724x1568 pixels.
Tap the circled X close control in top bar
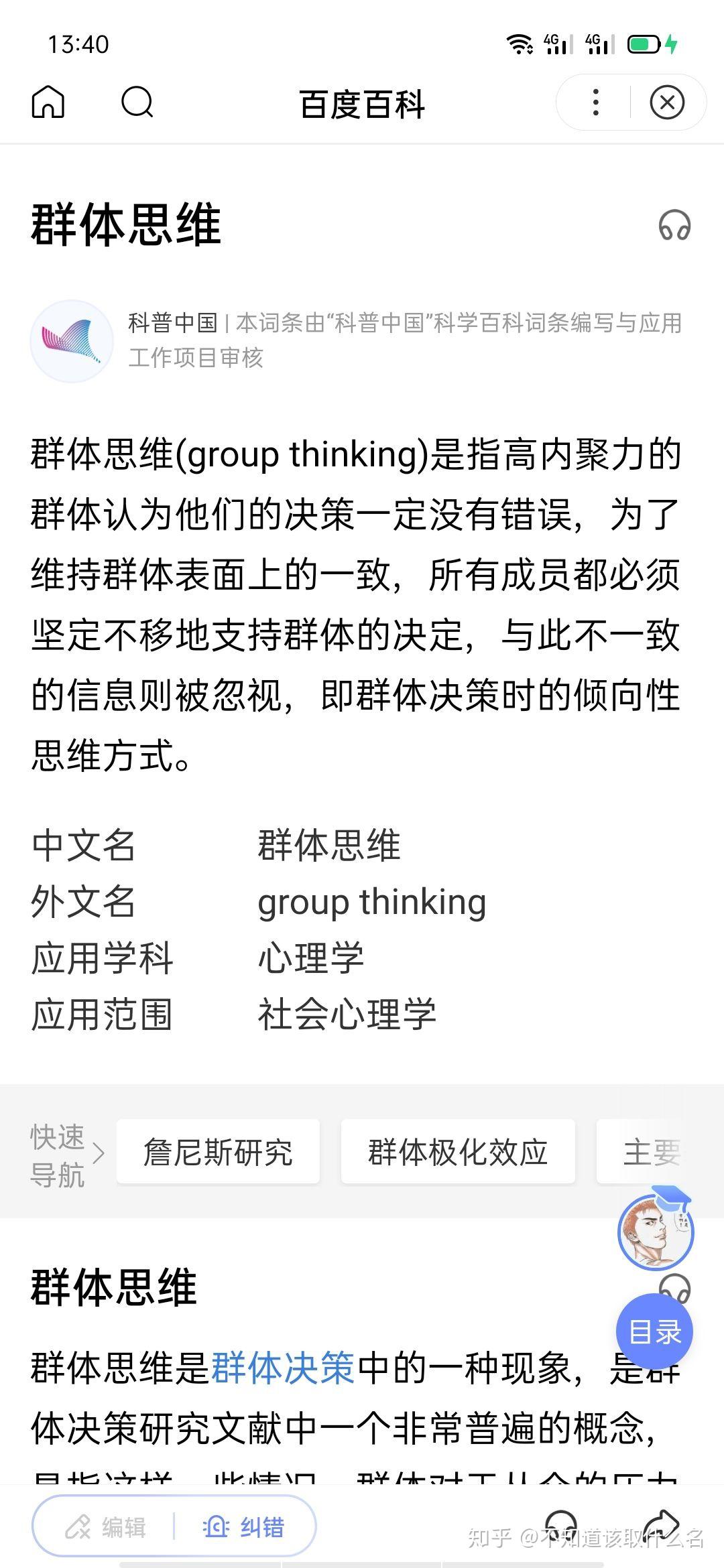(x=667, y=103)
